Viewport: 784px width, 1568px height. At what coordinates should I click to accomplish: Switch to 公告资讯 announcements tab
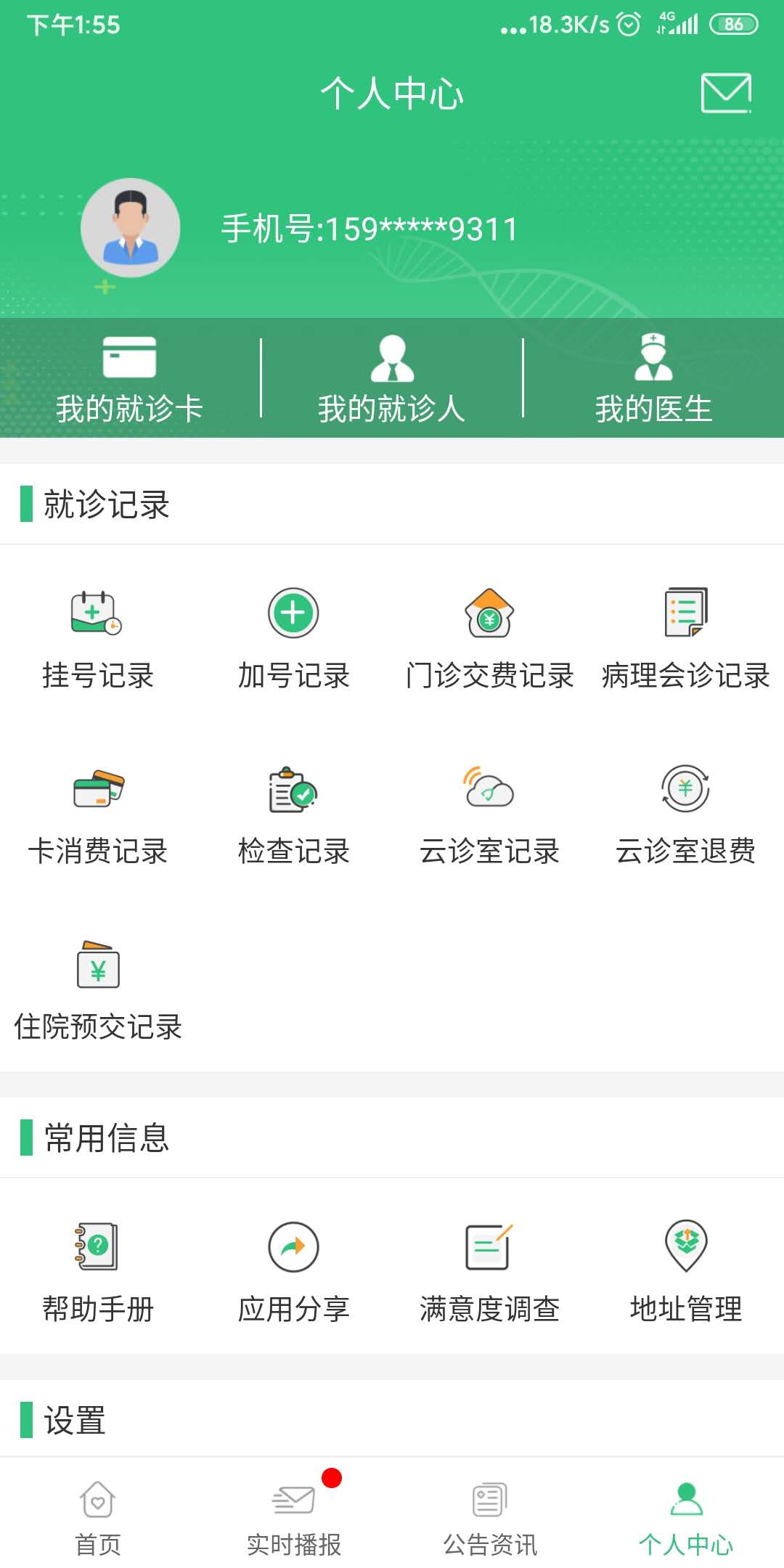click(490, 1517)
